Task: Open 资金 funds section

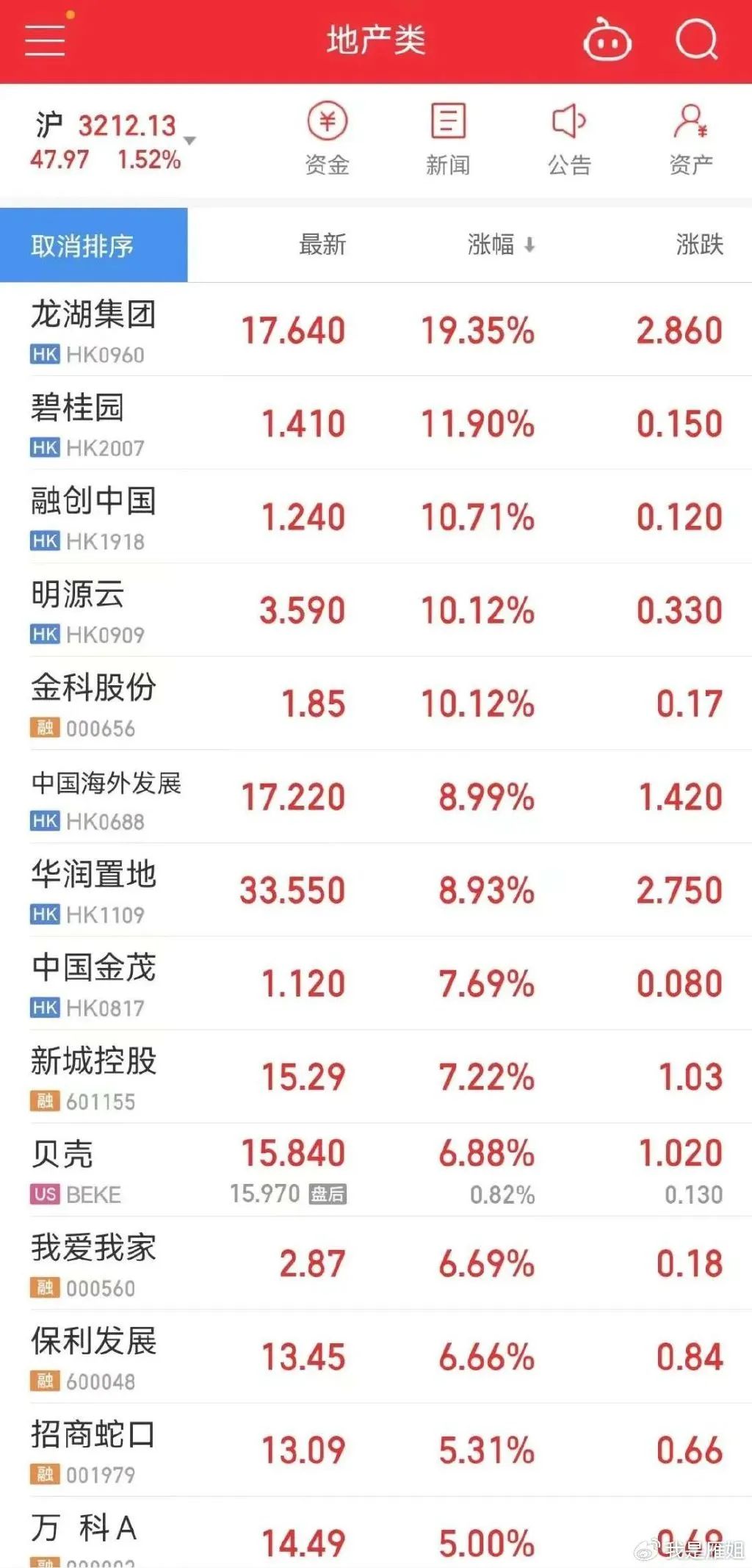Action: (x=327, y=140)
